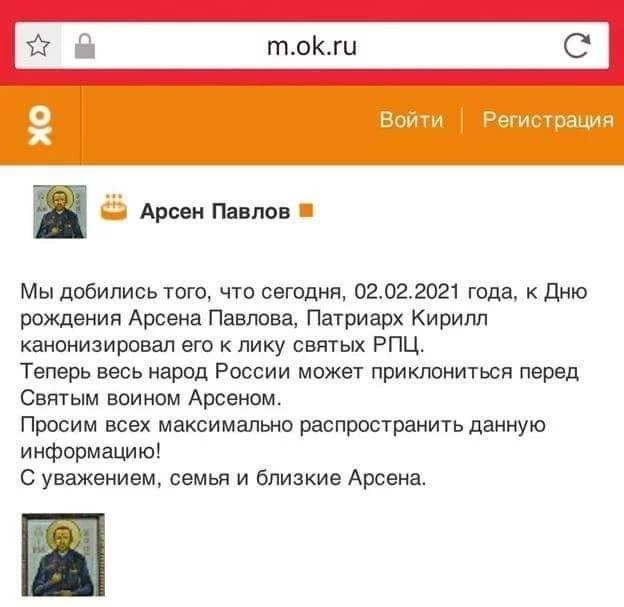Open the OK home logo

pyautogui.click(x=39, y=125)
